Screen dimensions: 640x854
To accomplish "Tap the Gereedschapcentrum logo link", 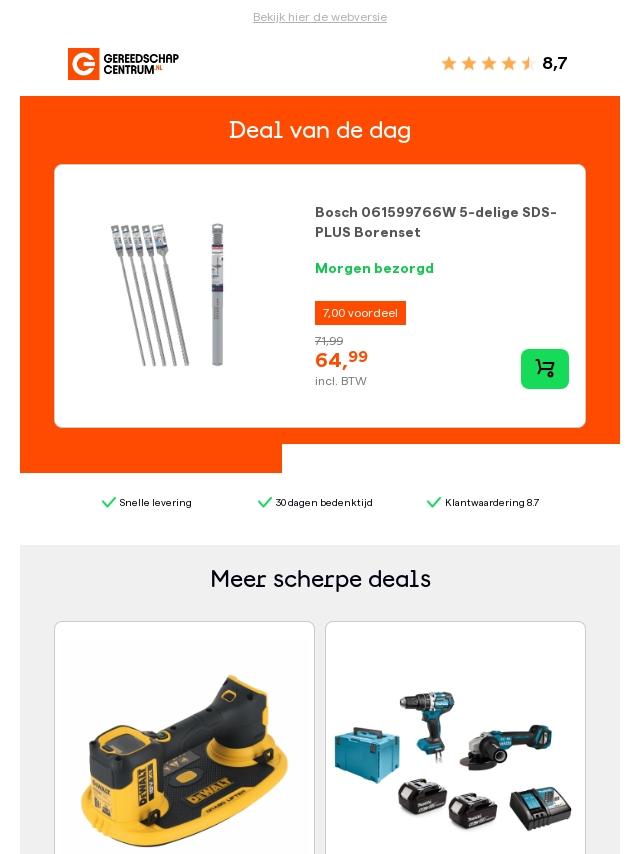I will click(123, 64).
